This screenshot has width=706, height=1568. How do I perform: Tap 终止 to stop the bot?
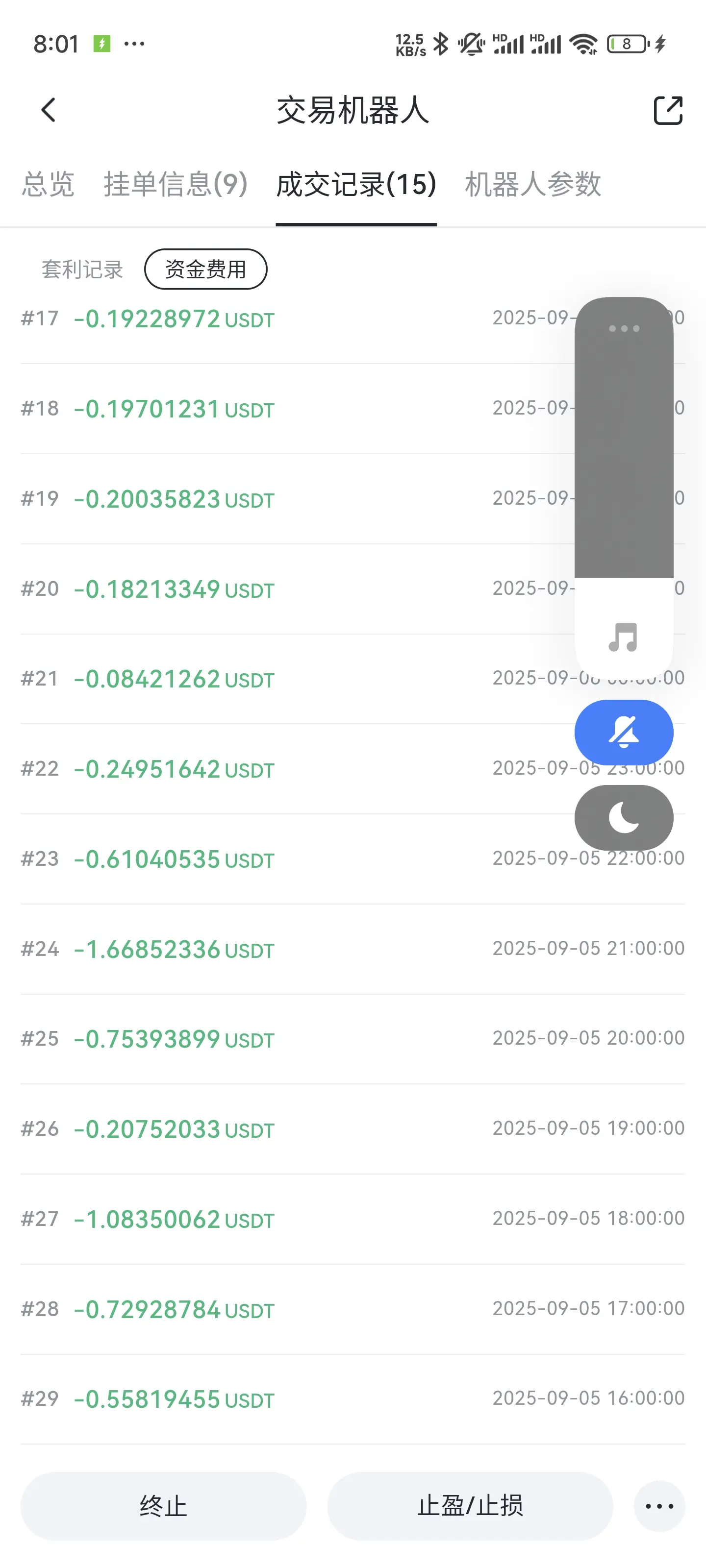[163, 1506]
